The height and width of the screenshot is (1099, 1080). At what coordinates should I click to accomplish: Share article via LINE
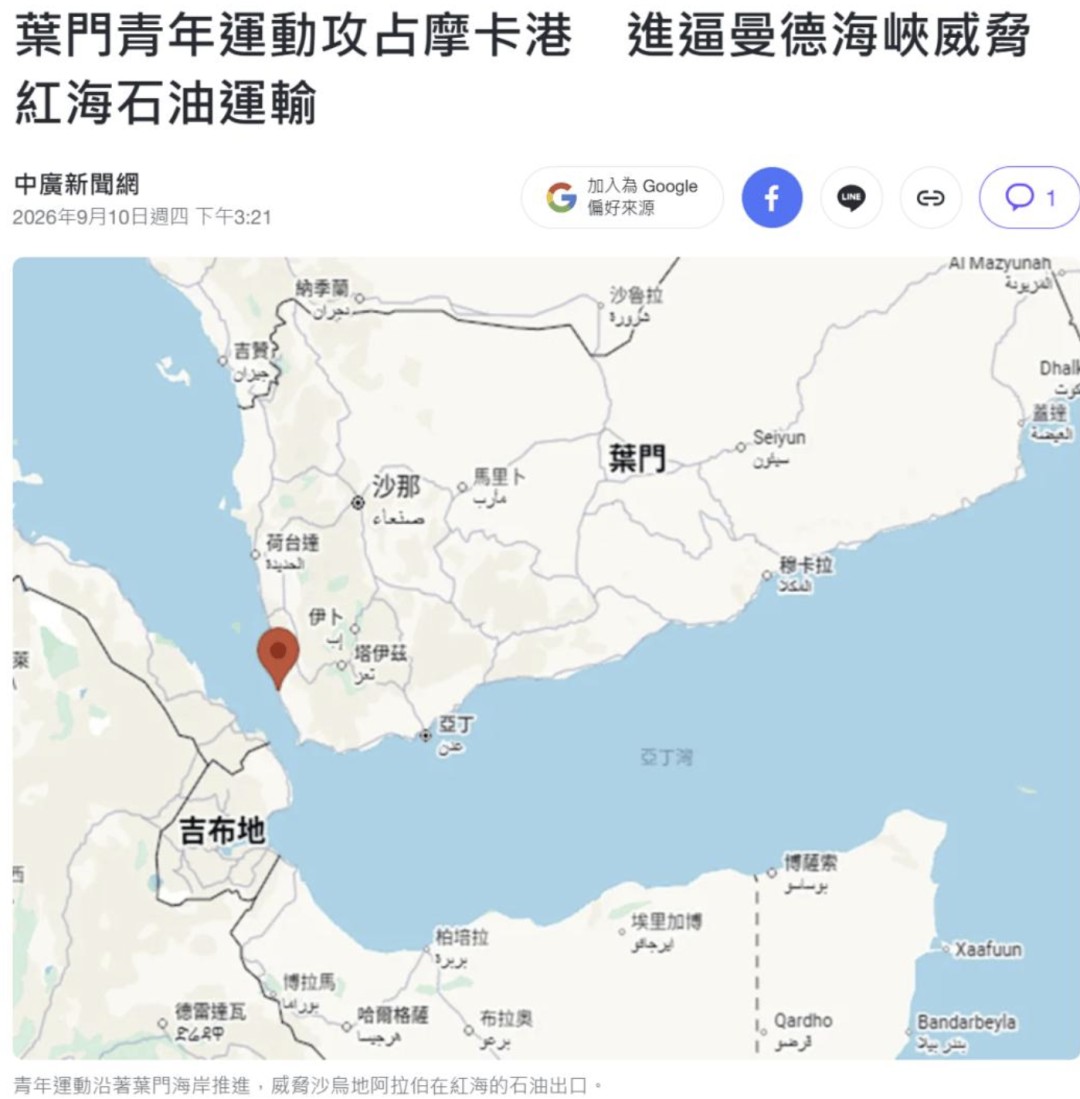click(851, 198)
